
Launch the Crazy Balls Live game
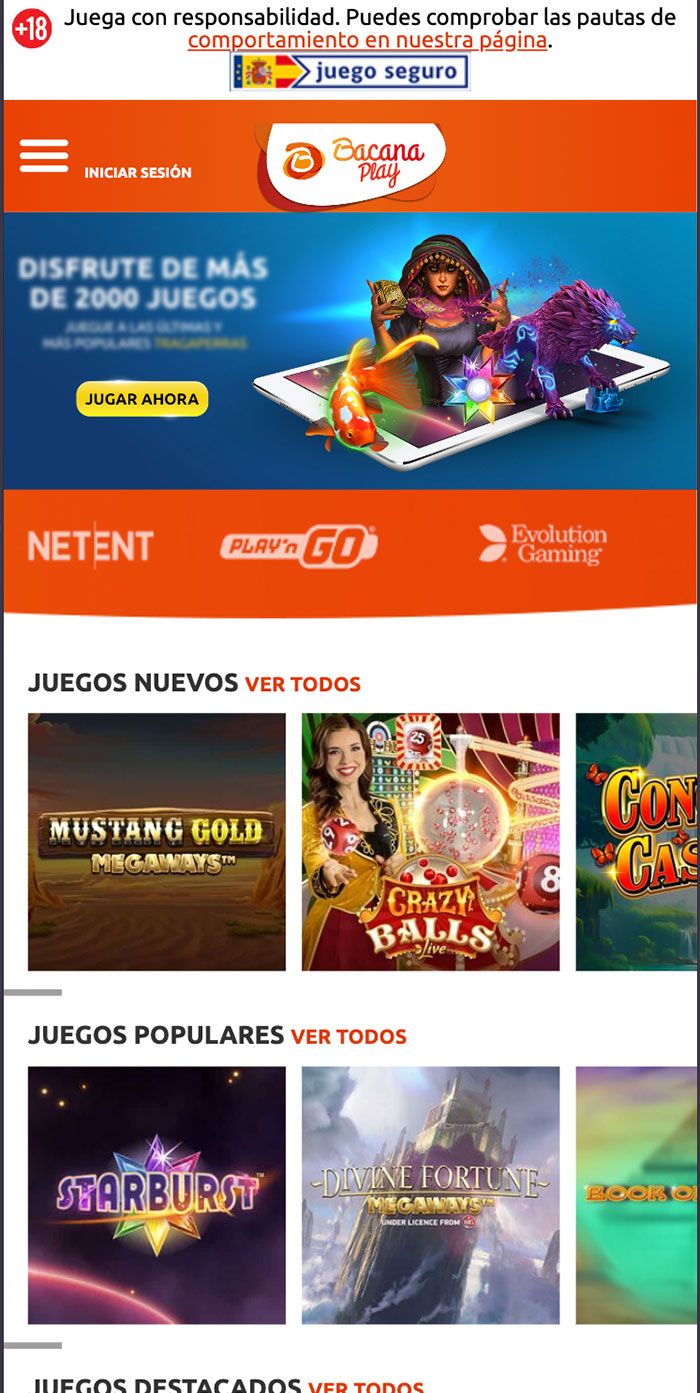pos(430,841)
